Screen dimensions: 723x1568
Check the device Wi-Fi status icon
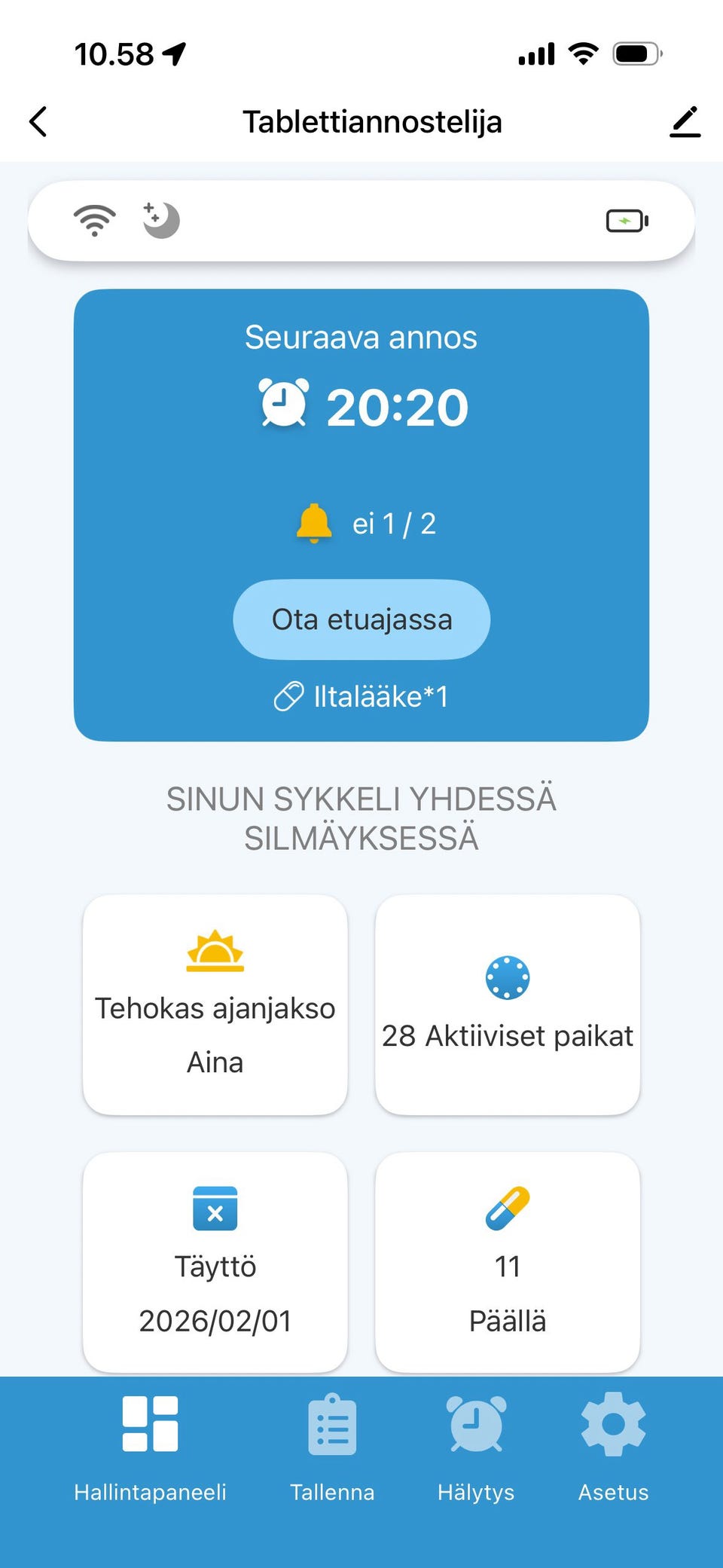click(93, 219)
